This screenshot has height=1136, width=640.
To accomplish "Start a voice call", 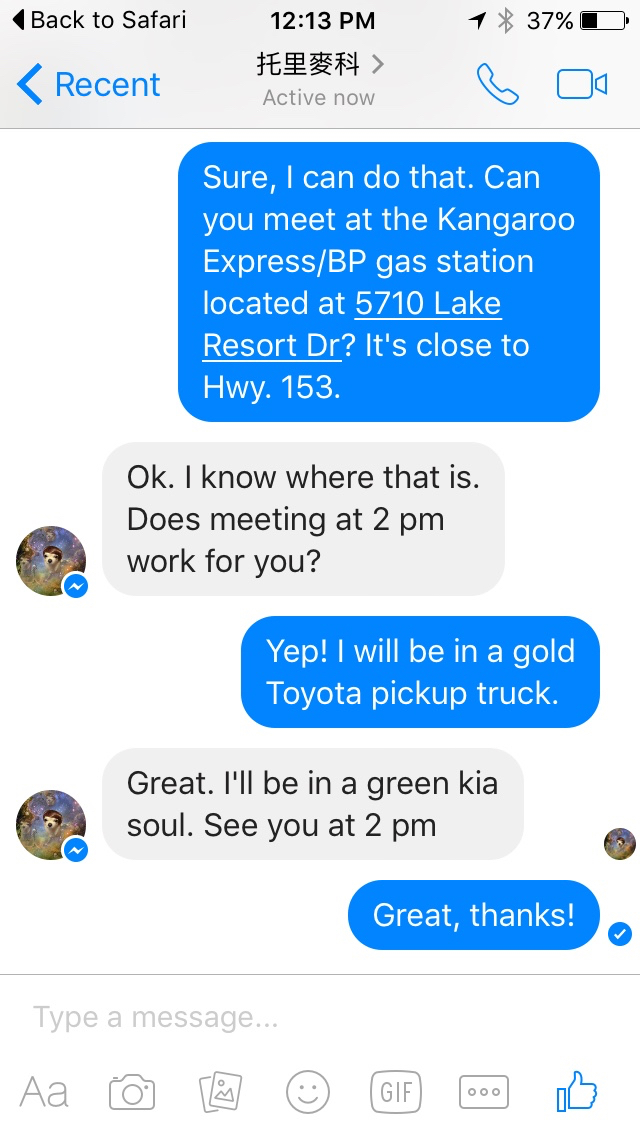I will 497,85.
